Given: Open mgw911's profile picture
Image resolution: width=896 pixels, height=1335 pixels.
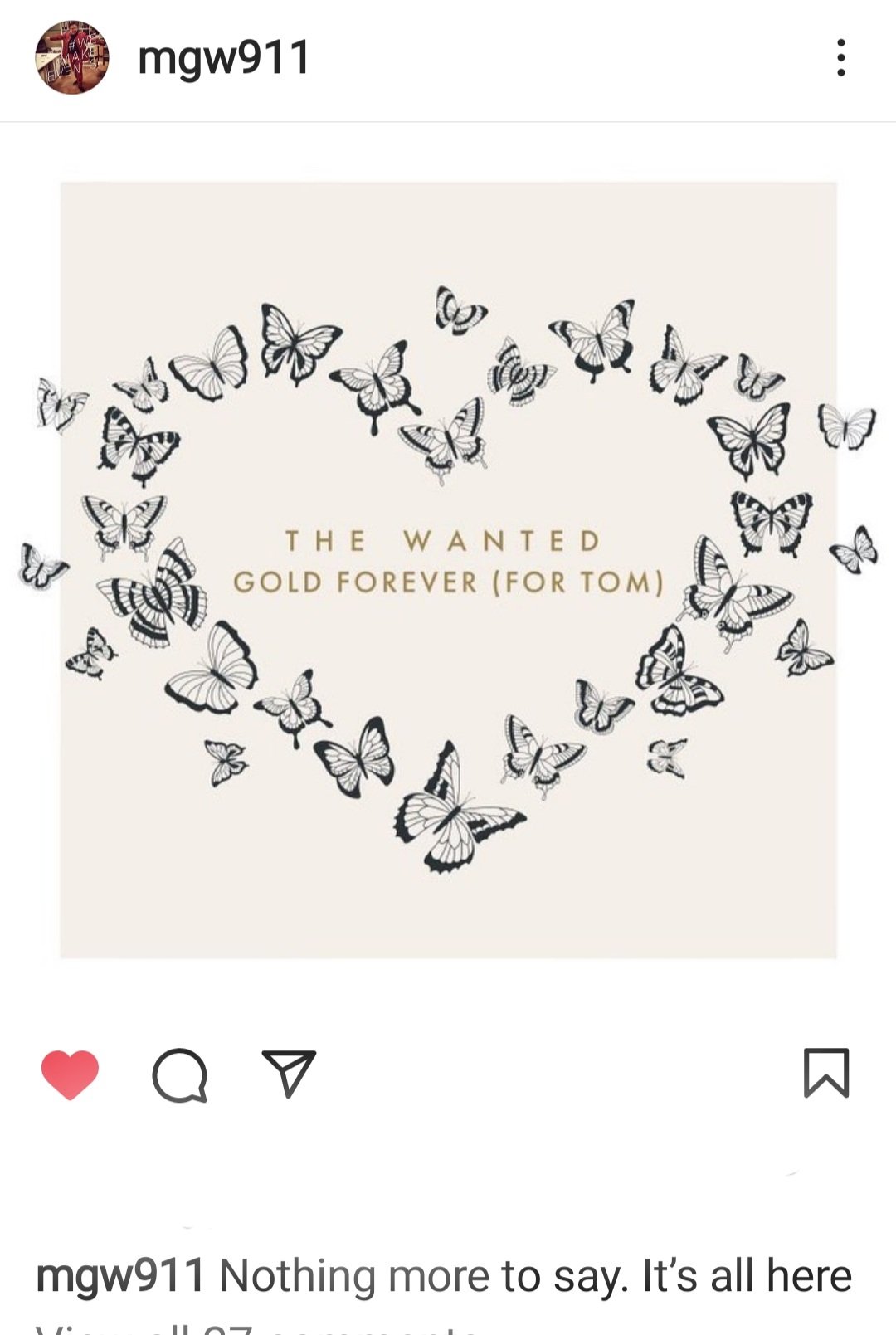Looking at the screenshot, I should (x=72, y=57).
